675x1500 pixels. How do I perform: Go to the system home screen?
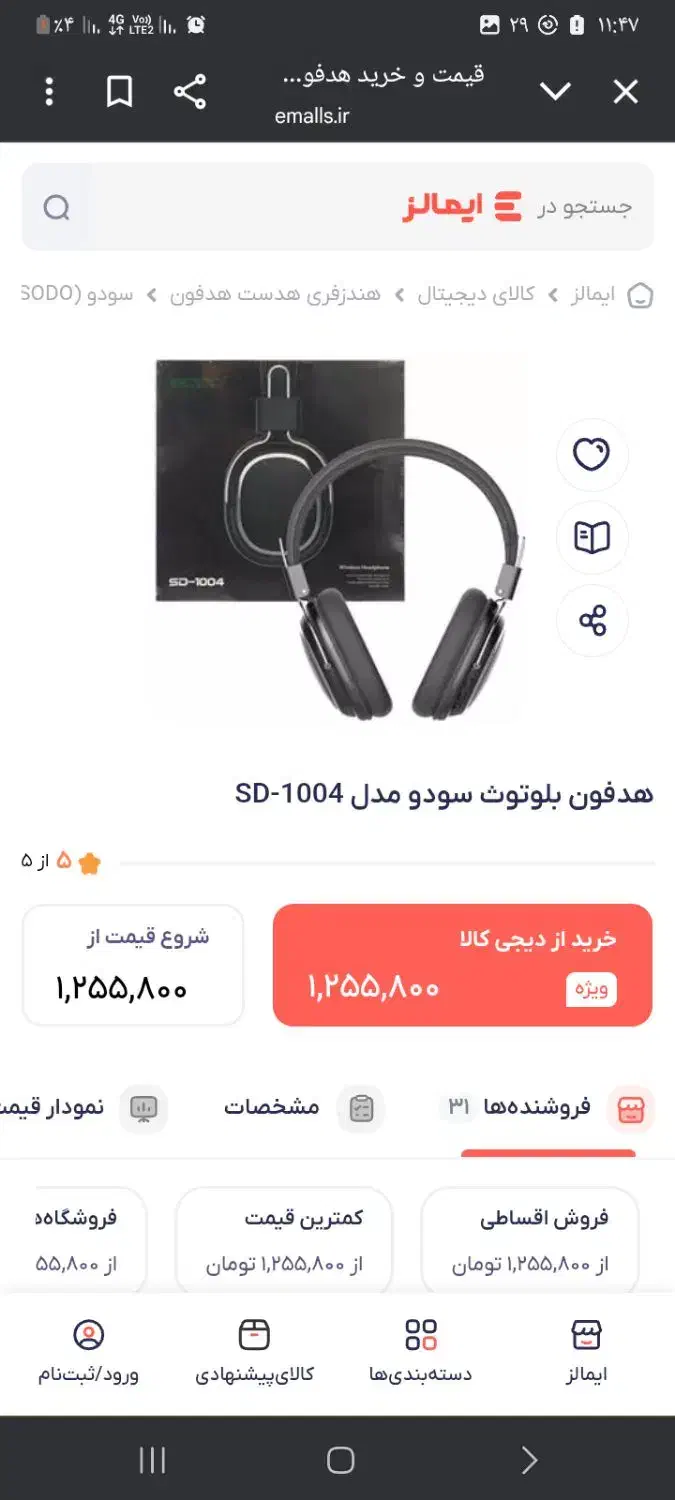coord(340,1460)
